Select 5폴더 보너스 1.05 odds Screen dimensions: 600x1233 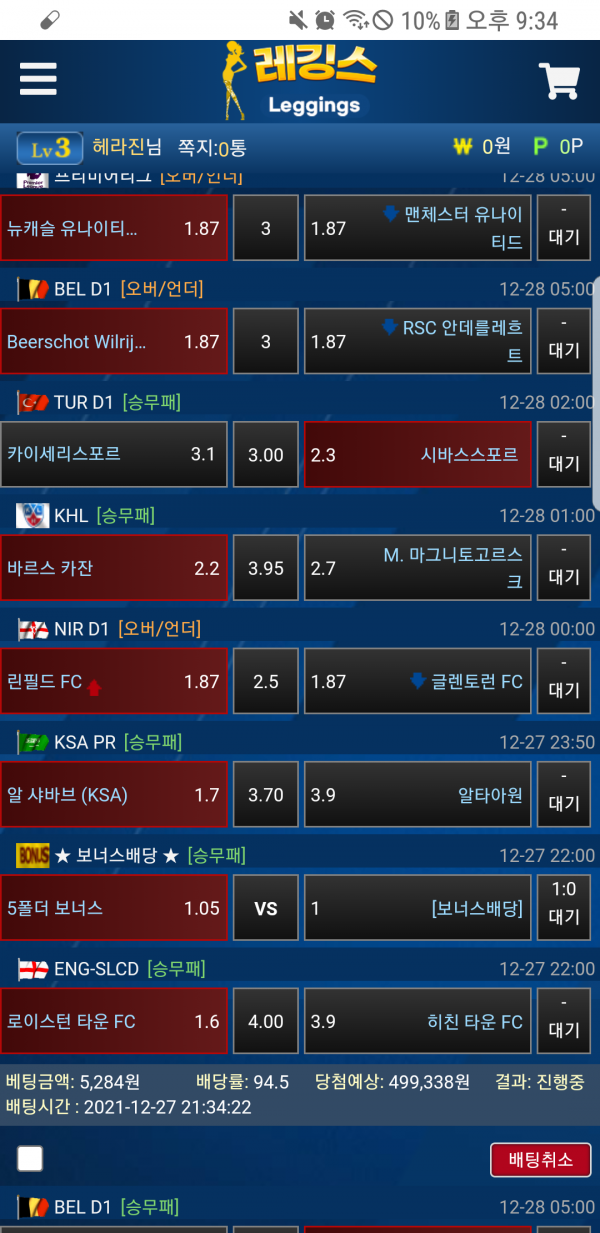pos(114,908)
